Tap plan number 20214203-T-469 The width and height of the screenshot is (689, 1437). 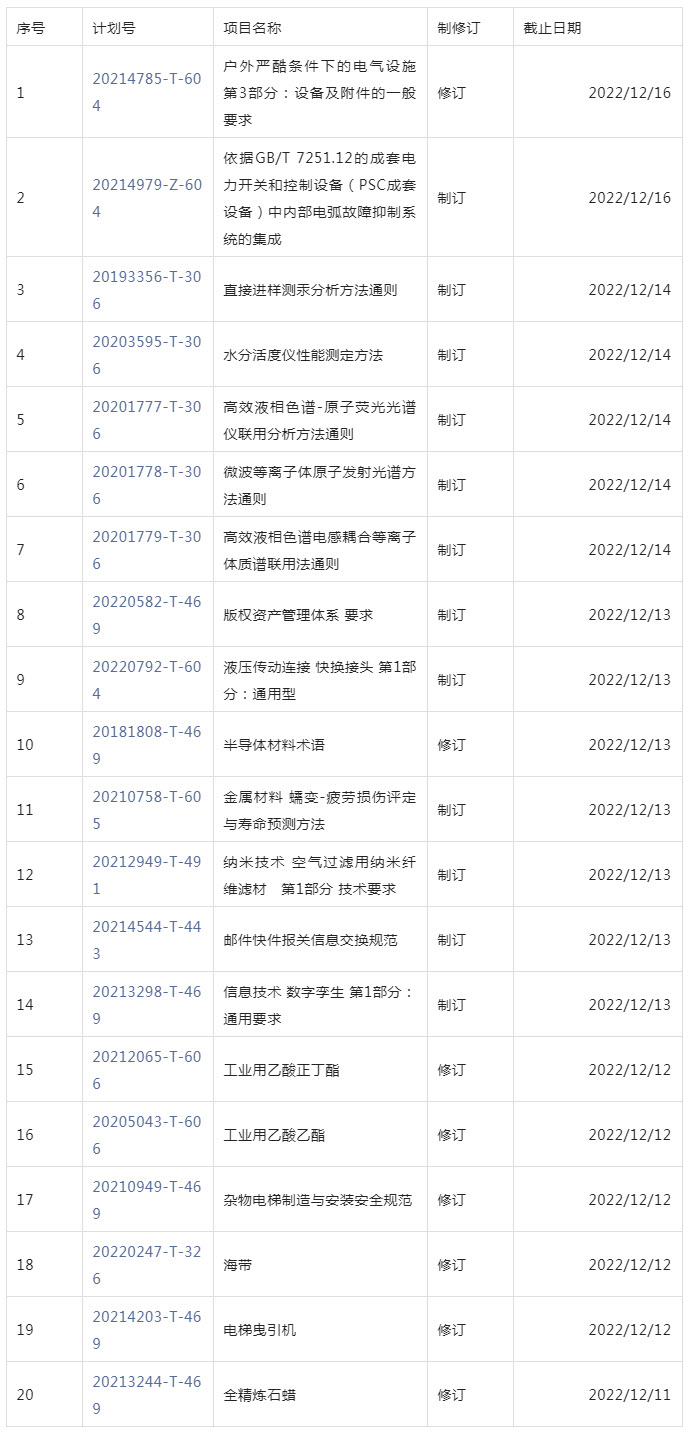[146, 1317]
